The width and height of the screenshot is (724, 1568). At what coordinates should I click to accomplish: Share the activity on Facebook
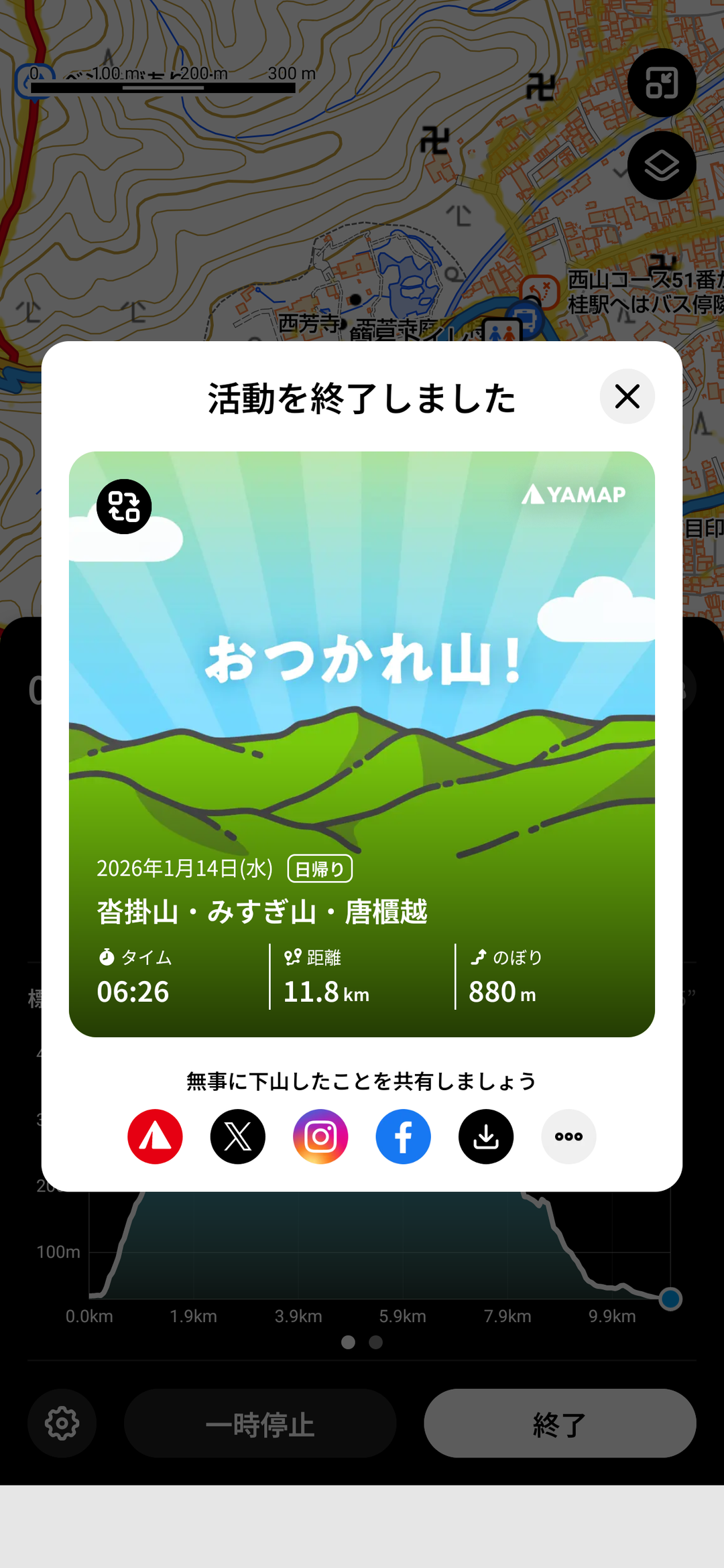(403, 1136)
